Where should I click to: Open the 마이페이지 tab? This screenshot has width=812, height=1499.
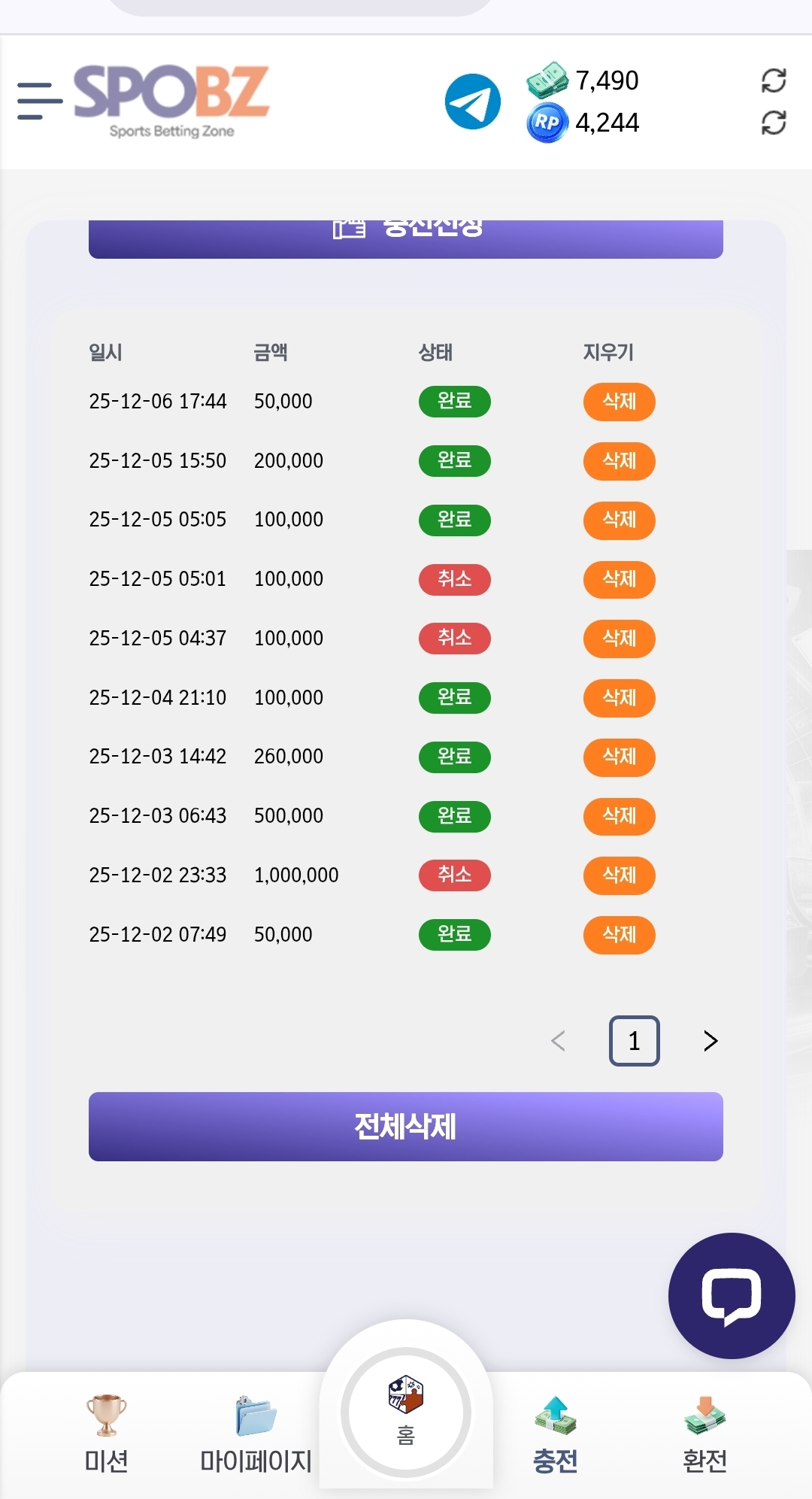256,1434
